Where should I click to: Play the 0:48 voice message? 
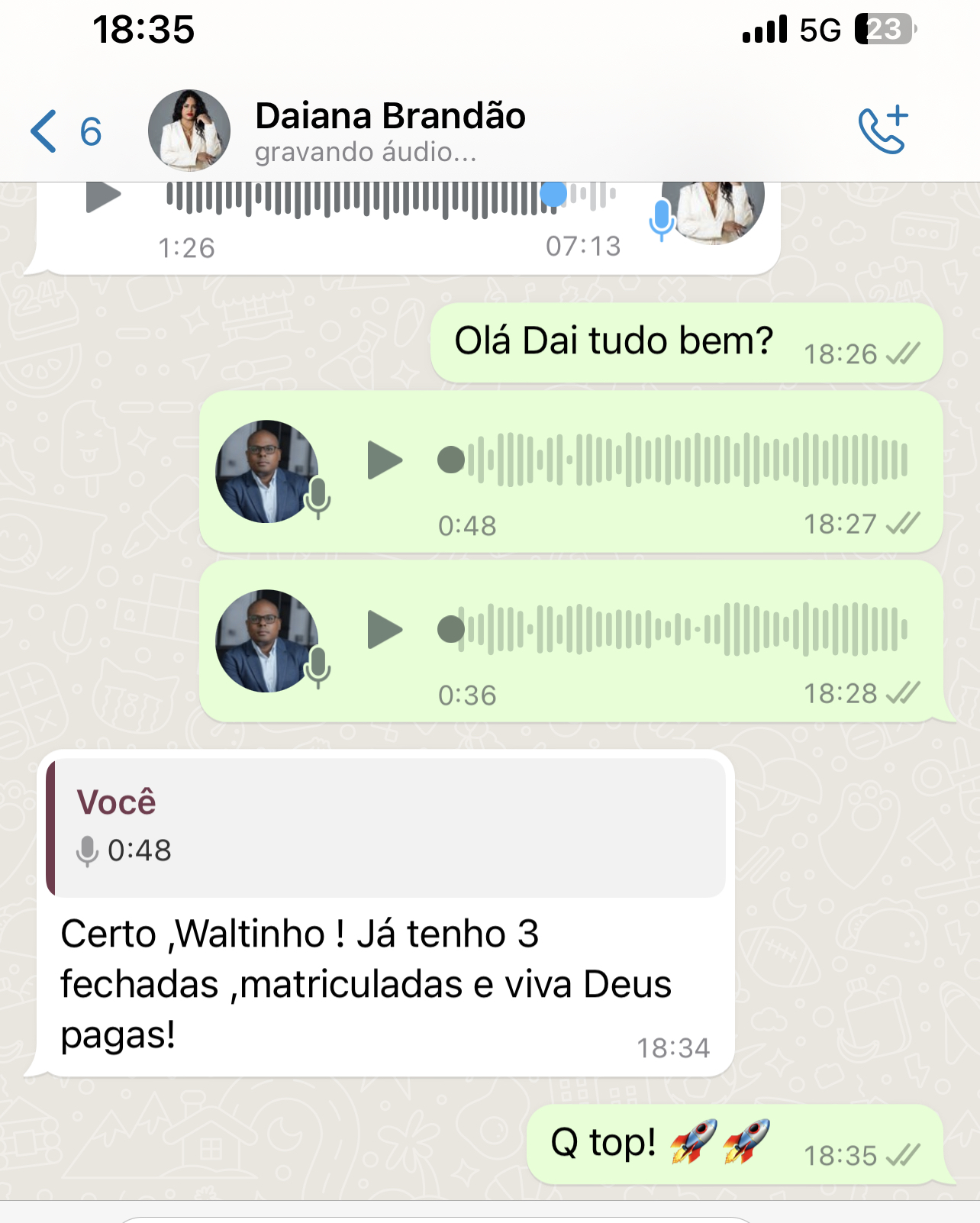384,460
